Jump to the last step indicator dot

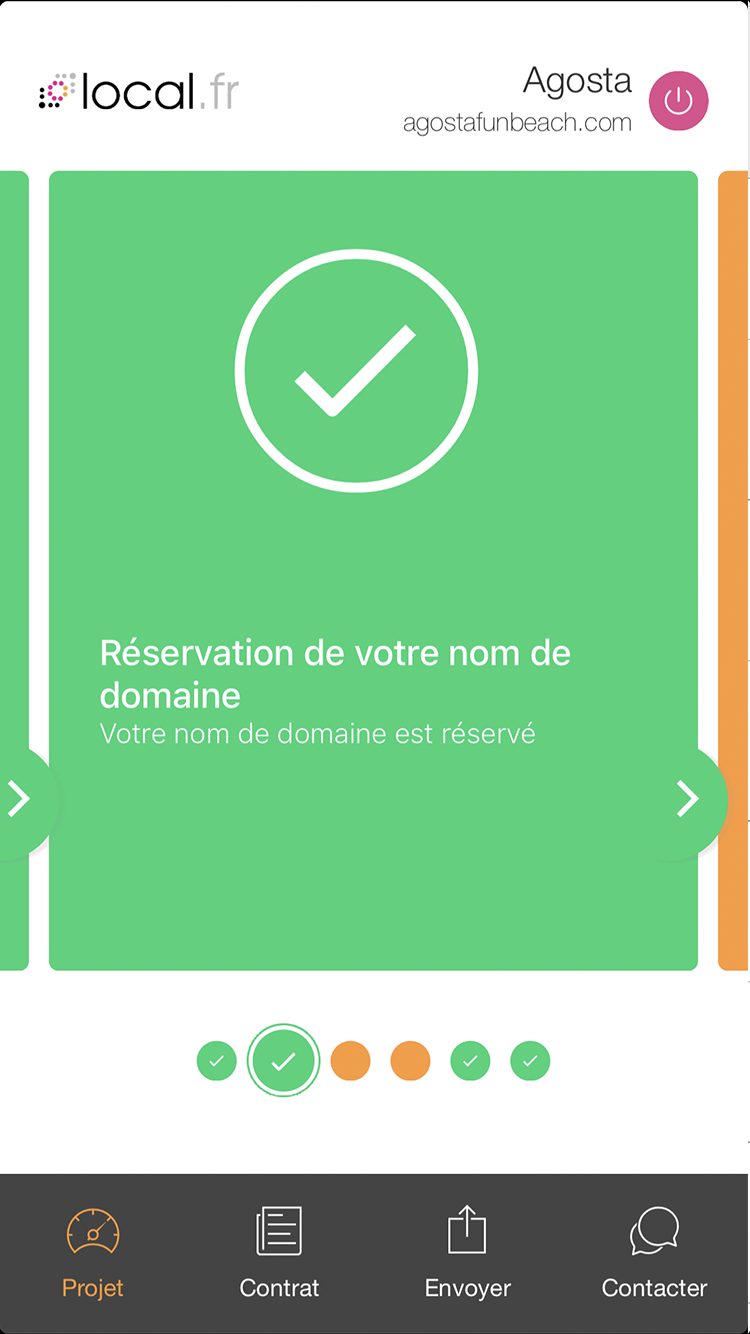[x=530, y=1061]
